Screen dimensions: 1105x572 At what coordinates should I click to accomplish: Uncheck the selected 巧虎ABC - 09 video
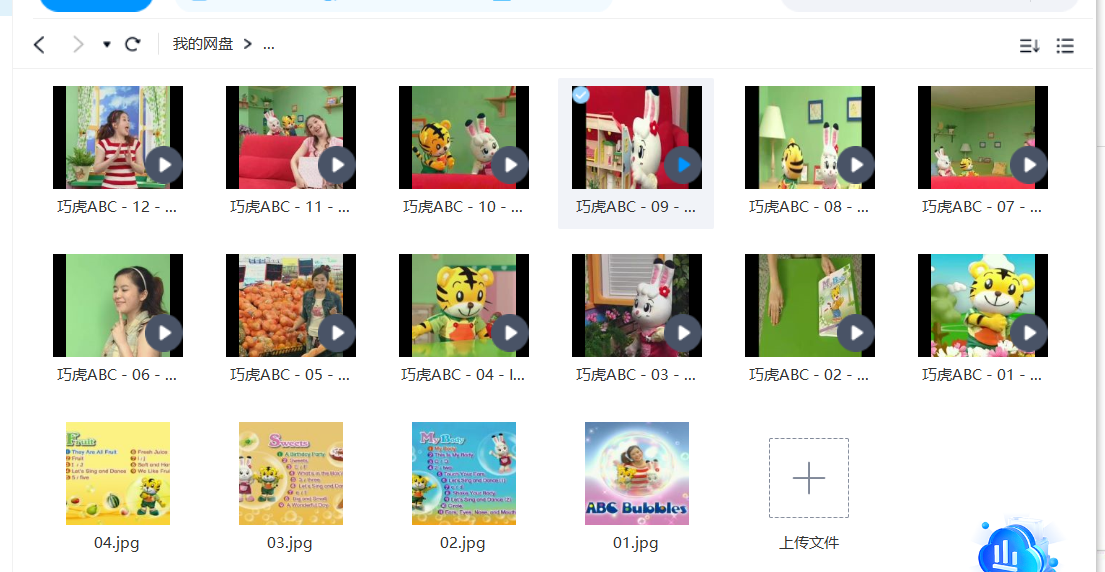[581, 95]
